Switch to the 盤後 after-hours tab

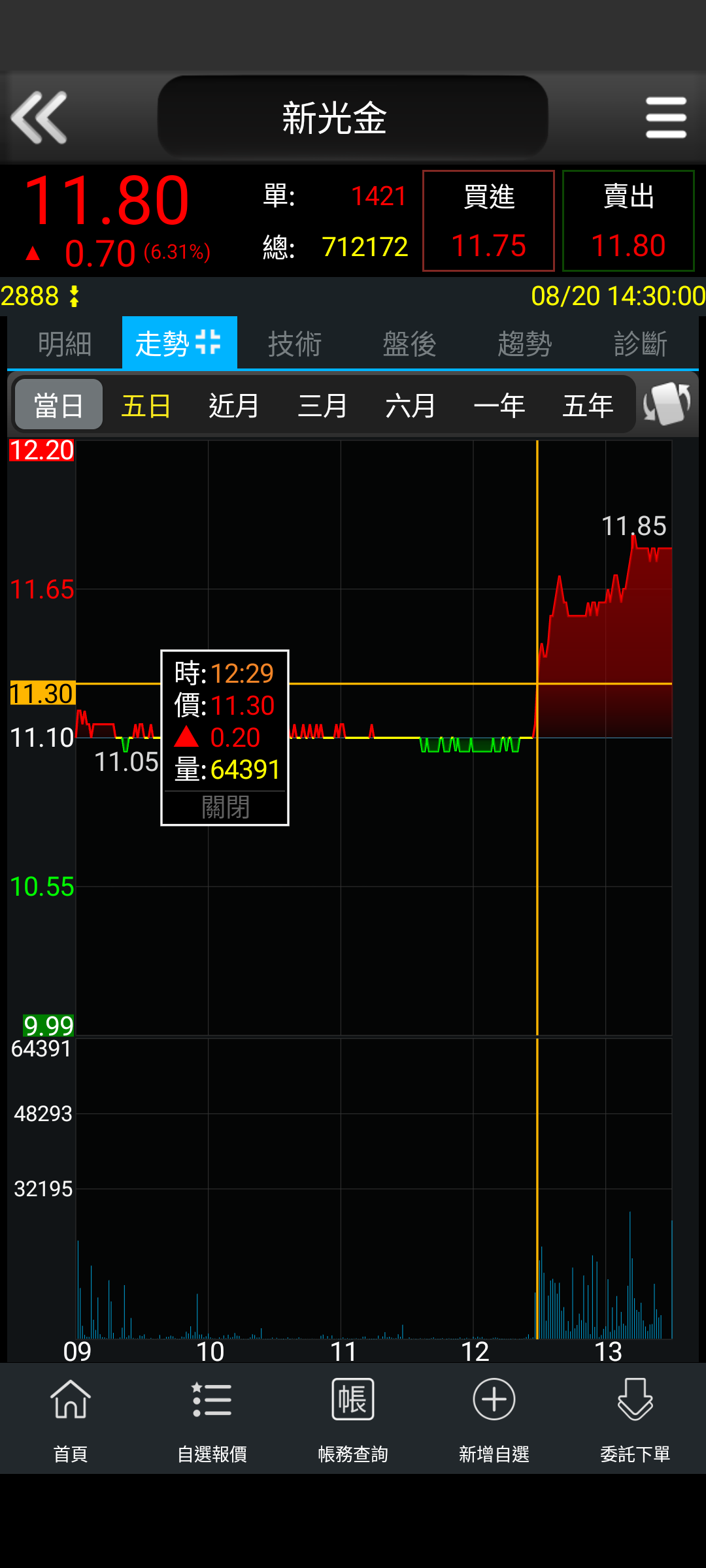click(410, 344)
